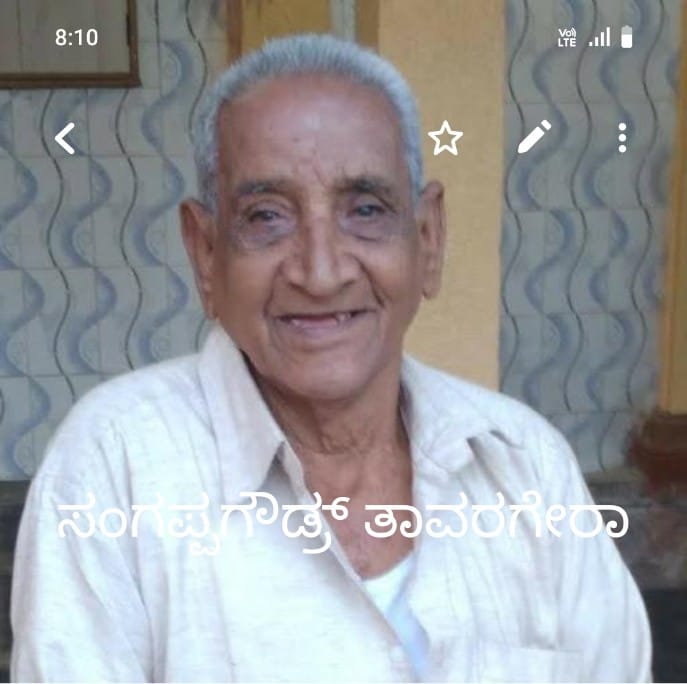Edit contact with pencil icon

pyautogui.click(x=534, y=137)
